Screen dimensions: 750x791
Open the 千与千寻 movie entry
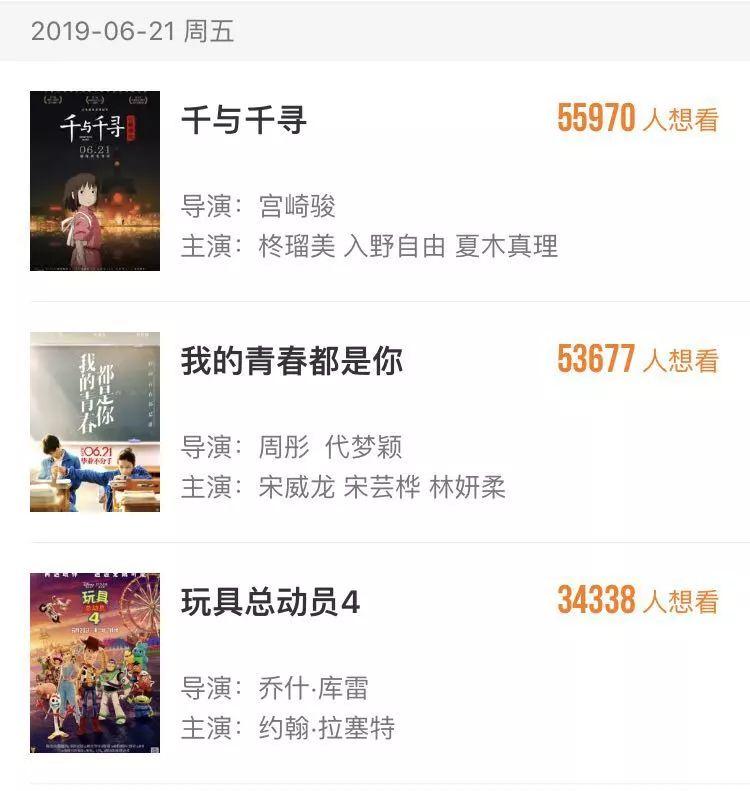[244, 121]
